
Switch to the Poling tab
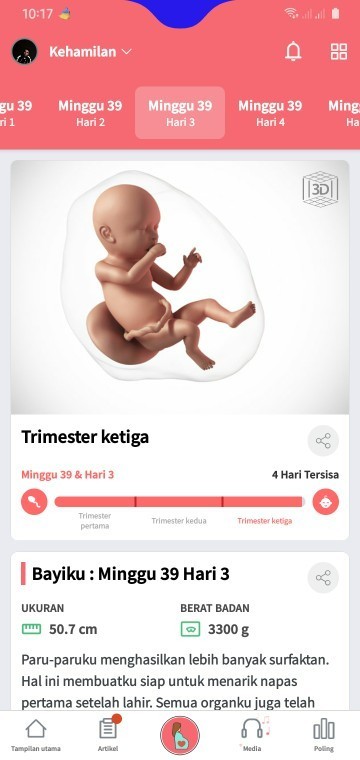(324, 735)
